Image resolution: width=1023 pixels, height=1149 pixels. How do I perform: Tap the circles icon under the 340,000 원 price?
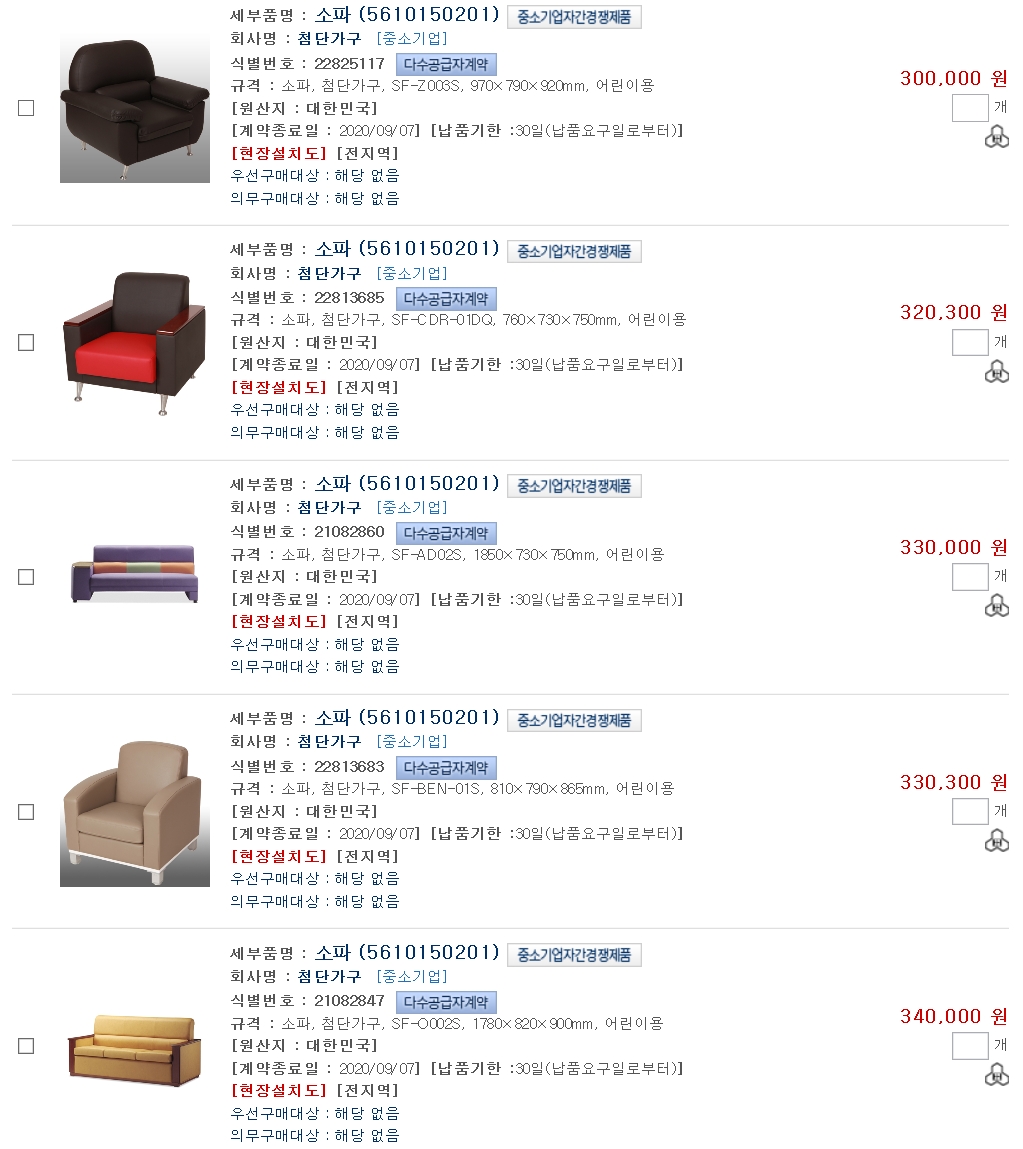click(x=996, y=1075)
